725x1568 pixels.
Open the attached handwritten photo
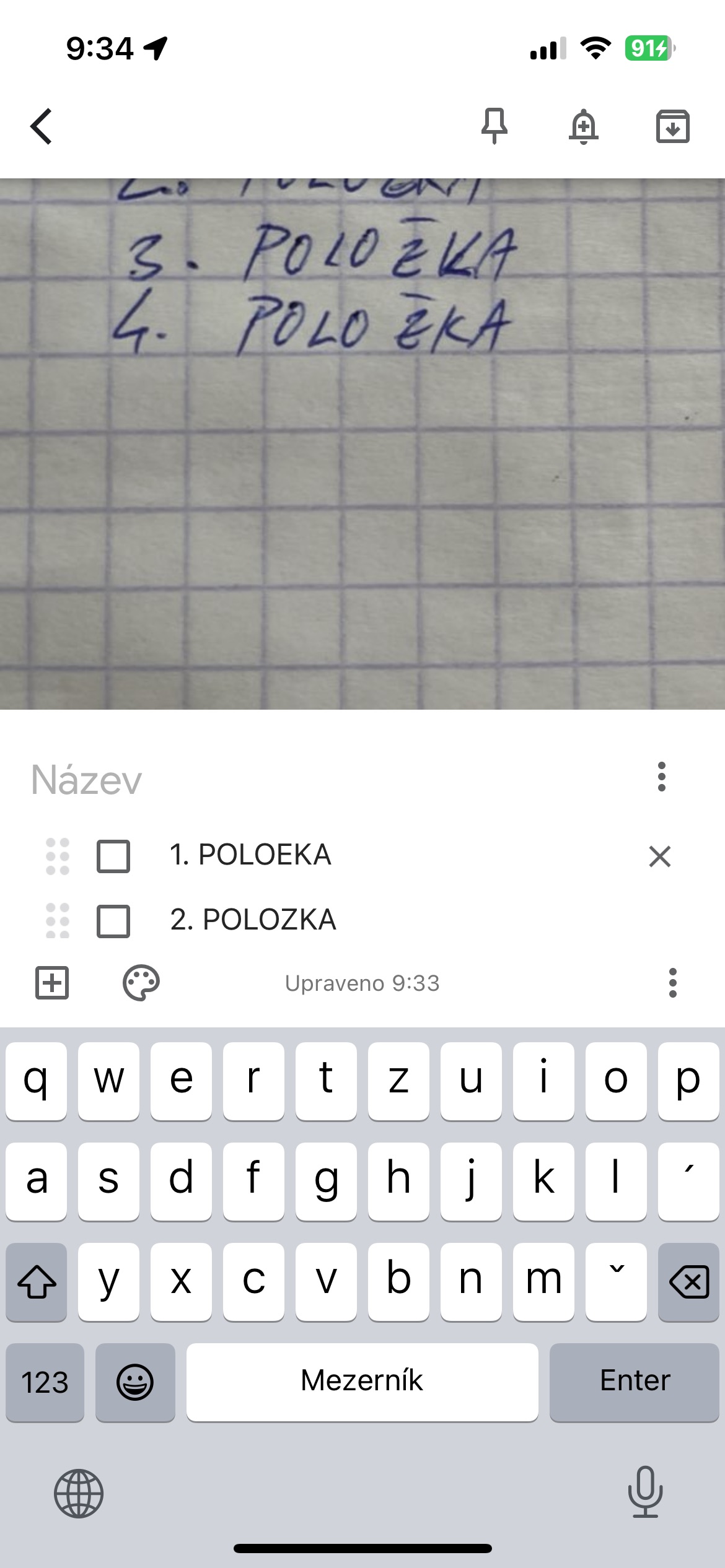pos(362,443)
